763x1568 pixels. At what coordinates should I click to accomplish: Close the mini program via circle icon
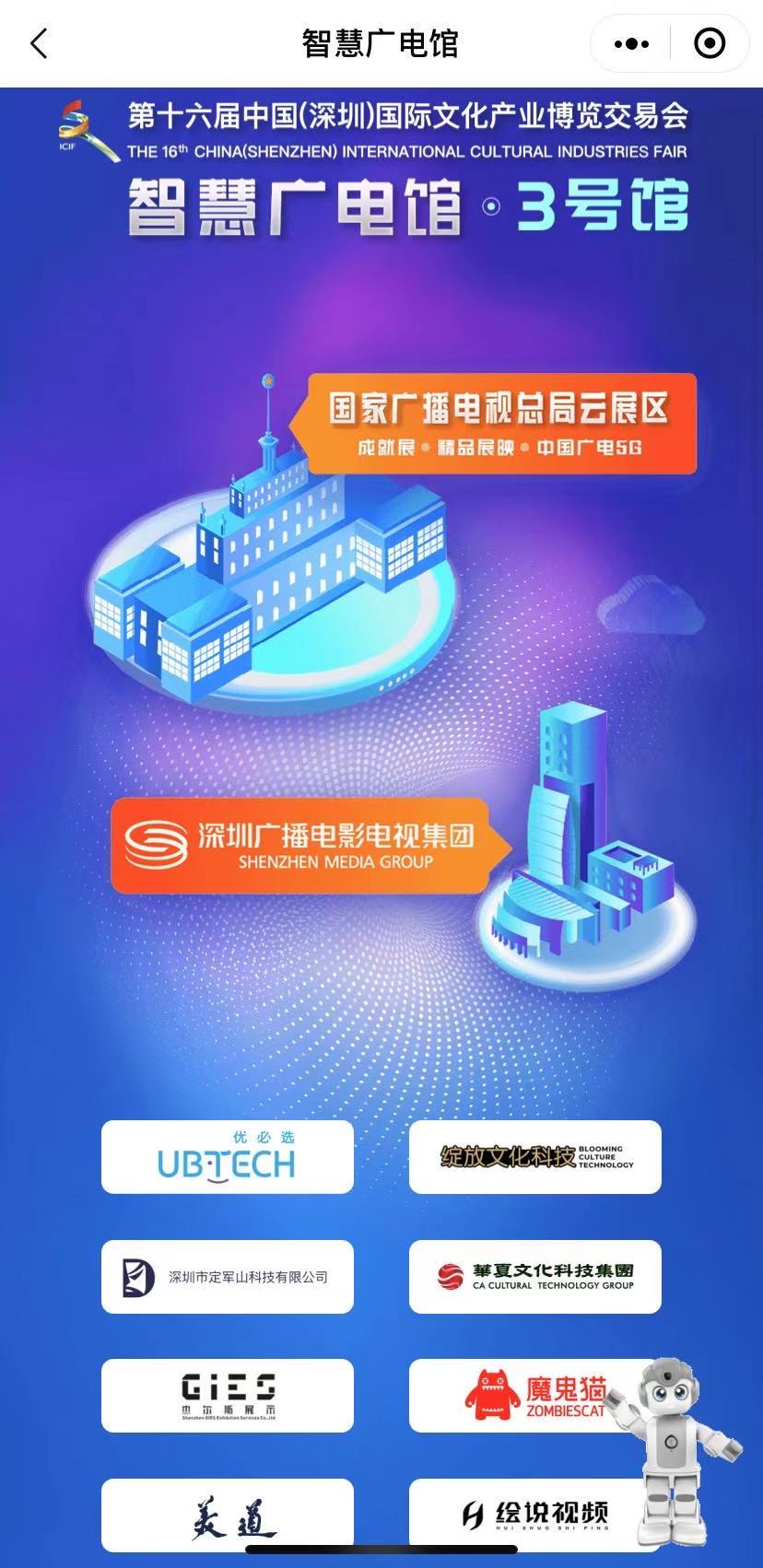coord(709,43)
